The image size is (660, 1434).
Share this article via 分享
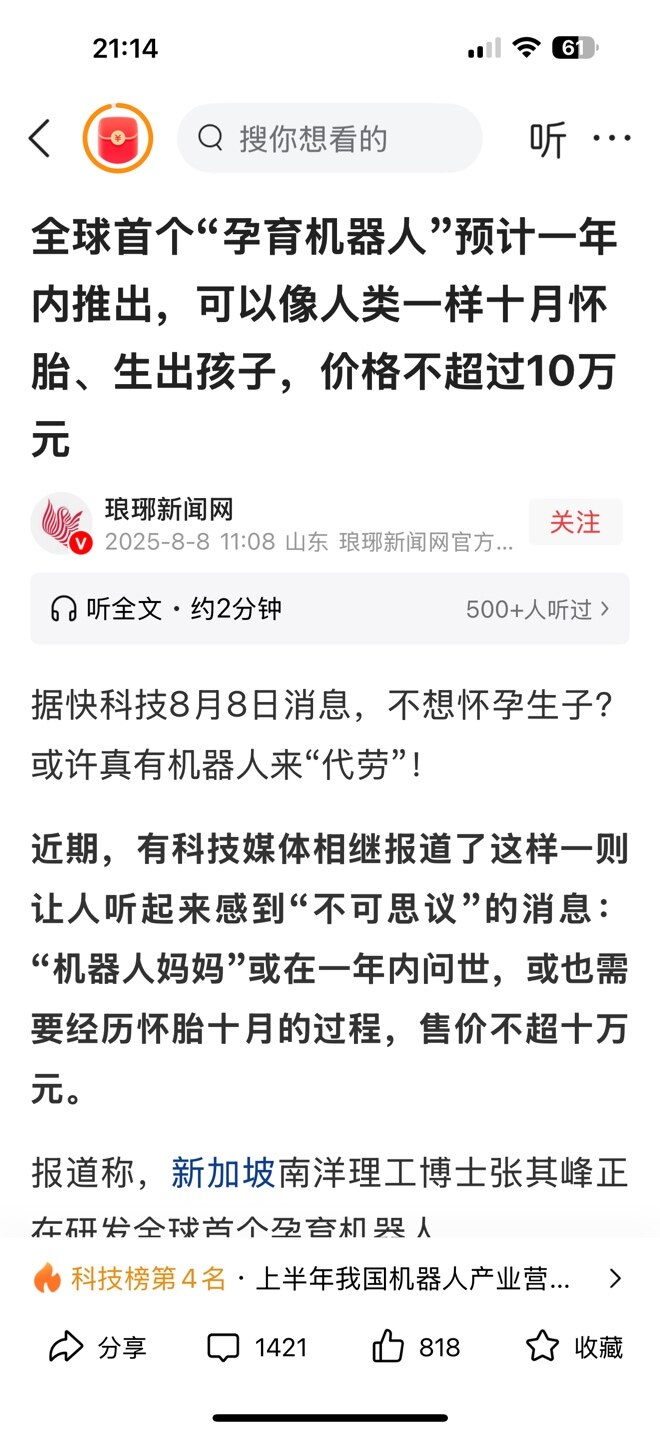(98, 1347)
